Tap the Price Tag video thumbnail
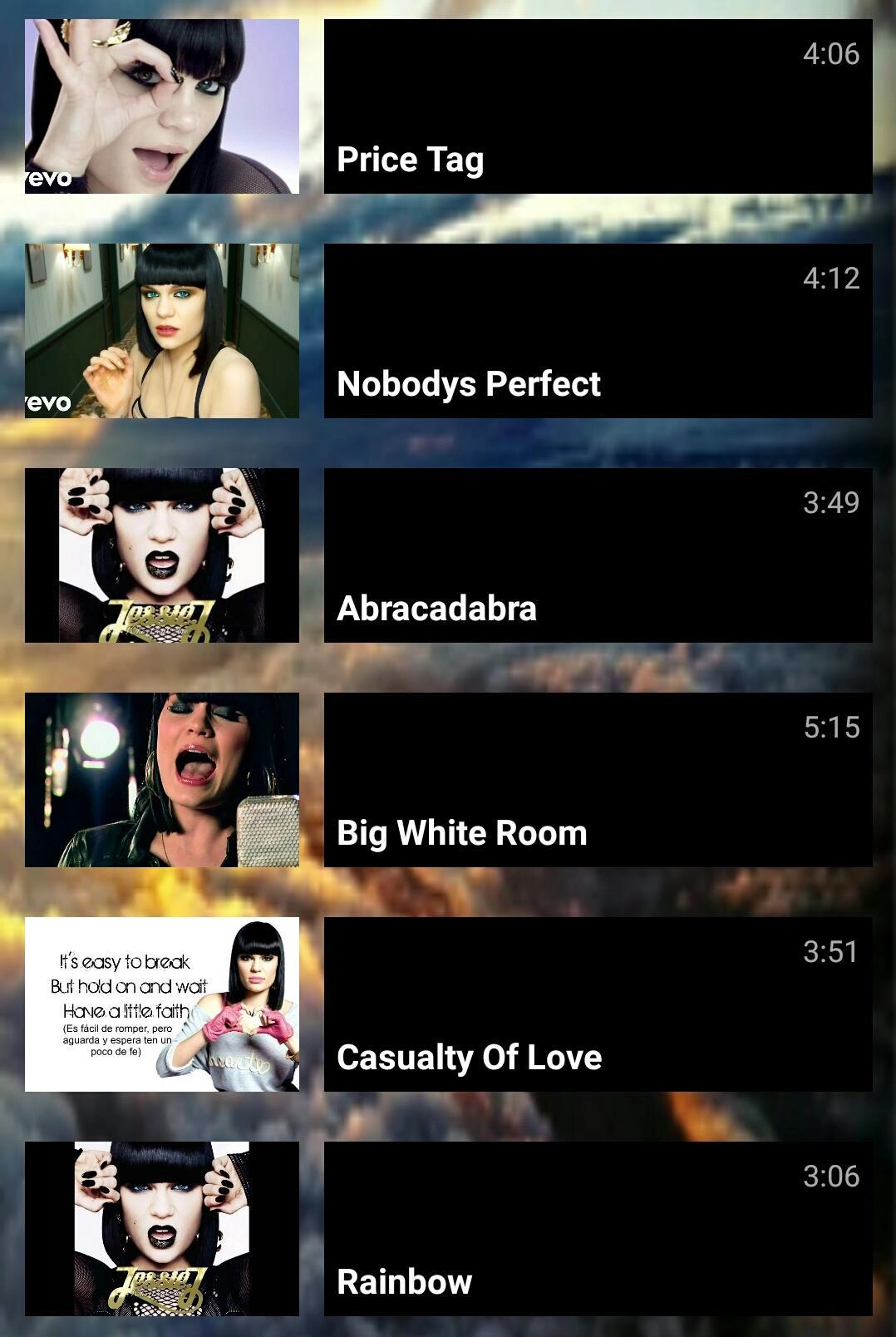The image size is (896, 1337). [x=162, y=106]
